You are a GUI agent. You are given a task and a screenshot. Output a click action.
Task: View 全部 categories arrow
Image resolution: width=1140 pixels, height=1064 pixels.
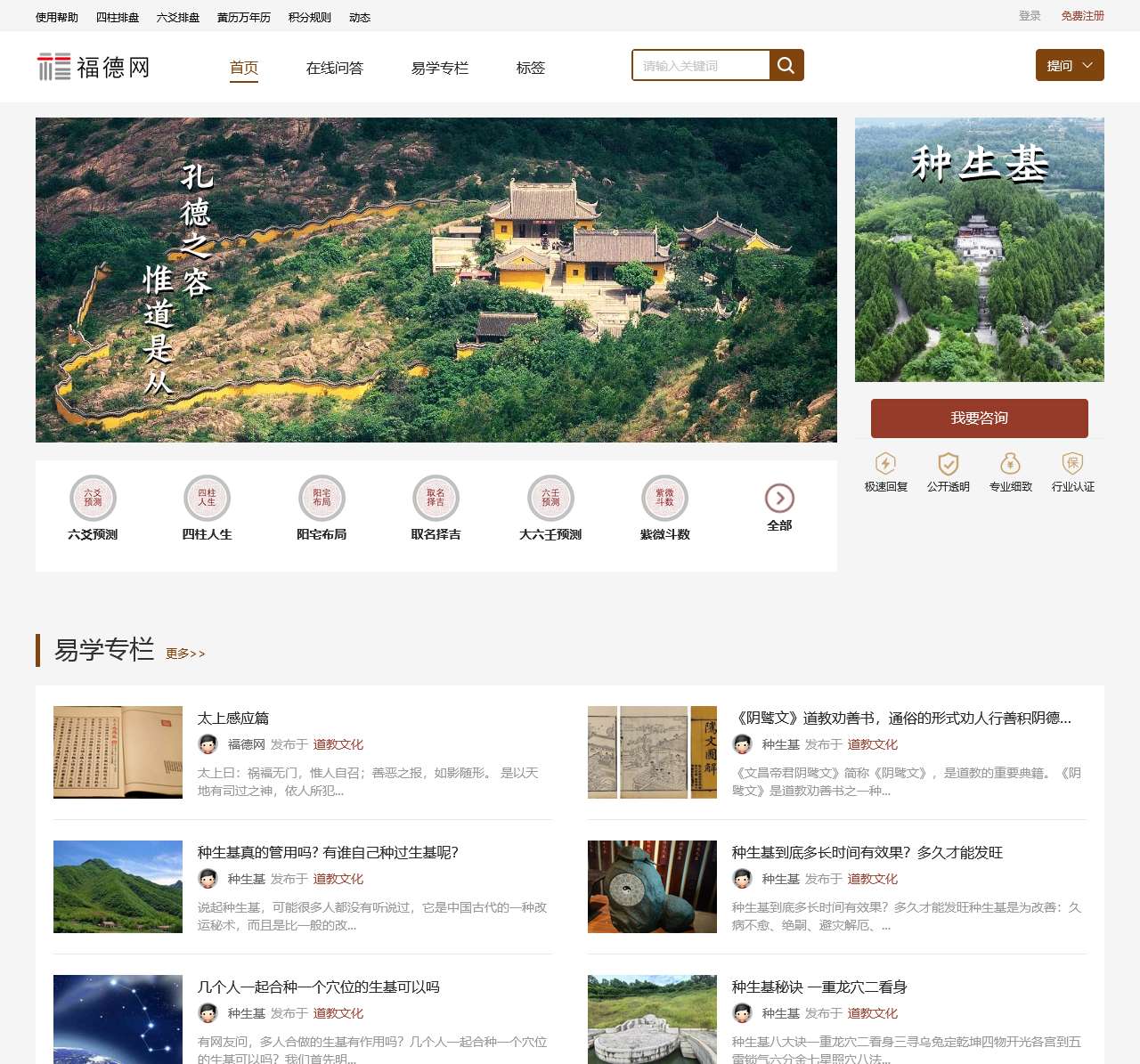[x=779, y=499]
